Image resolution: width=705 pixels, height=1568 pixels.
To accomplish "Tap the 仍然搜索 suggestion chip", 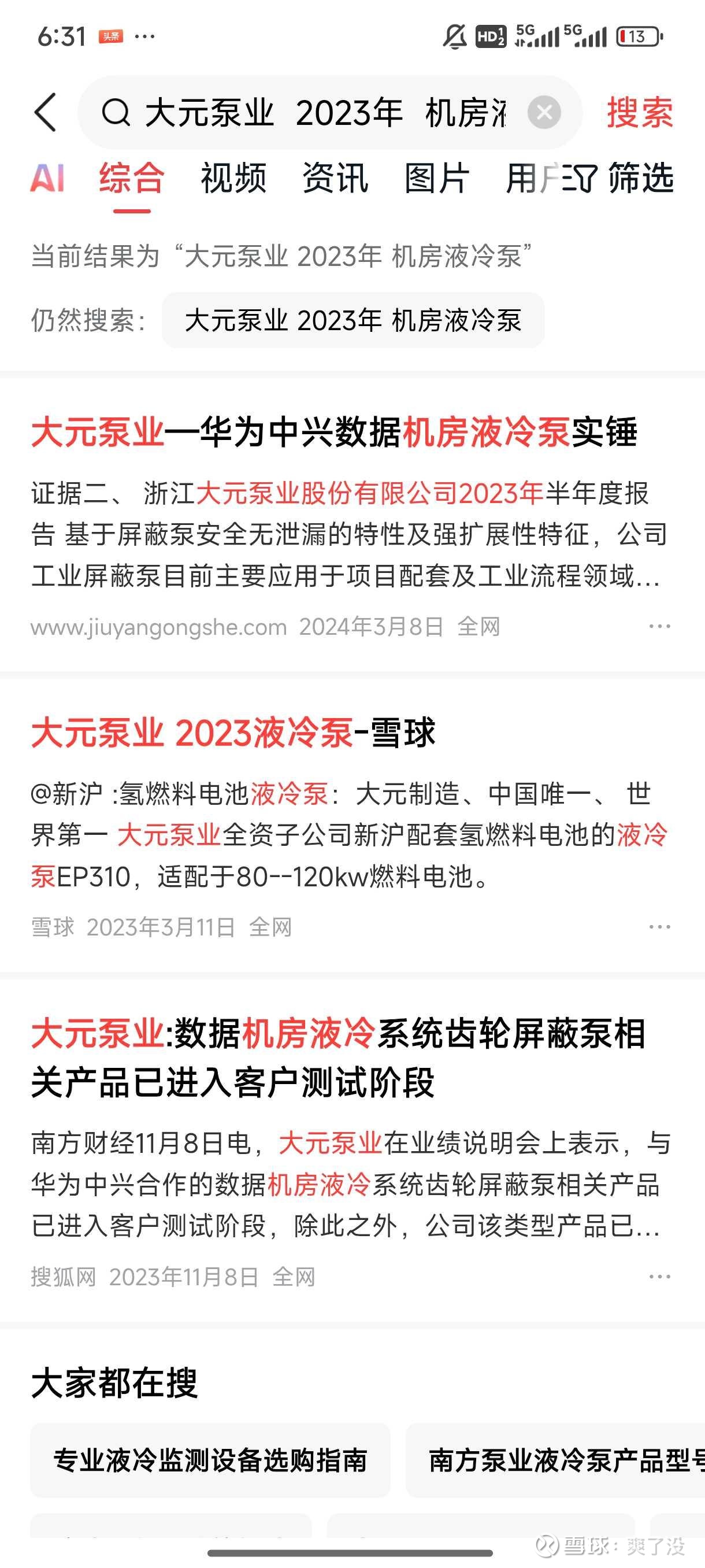I will 353,320.
